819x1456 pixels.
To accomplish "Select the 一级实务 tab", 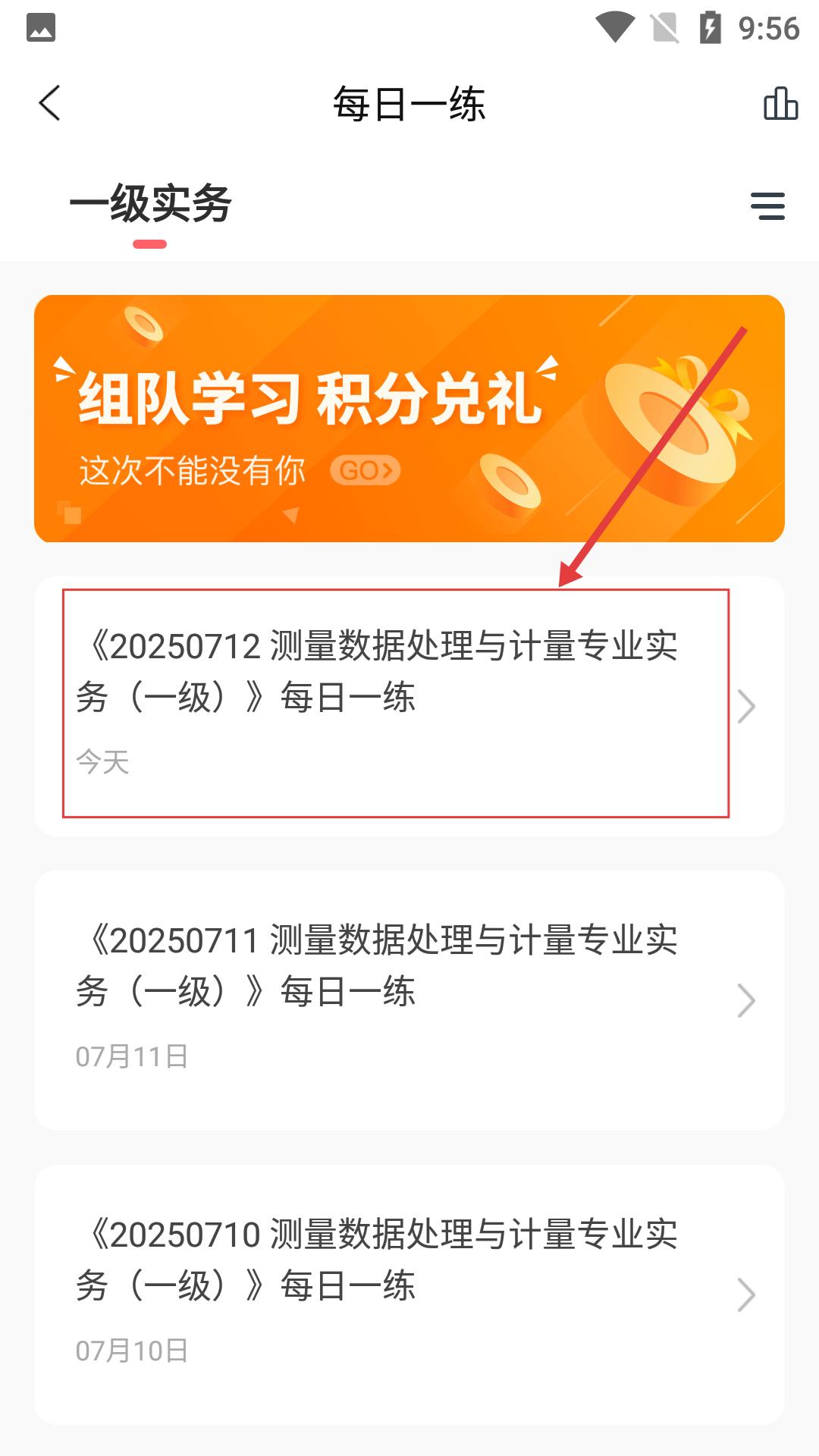I will (150, 205).
